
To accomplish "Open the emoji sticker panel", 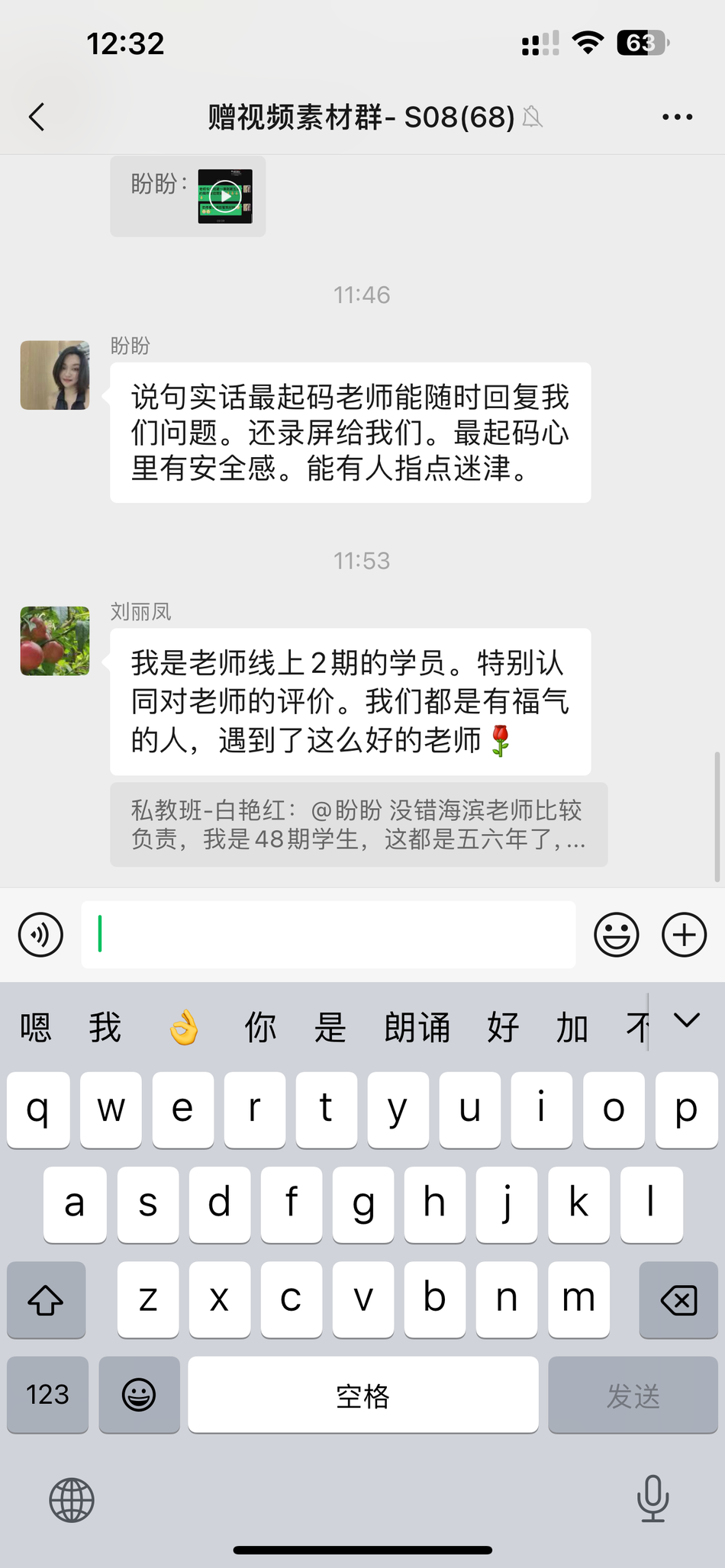I will point(616,935).
